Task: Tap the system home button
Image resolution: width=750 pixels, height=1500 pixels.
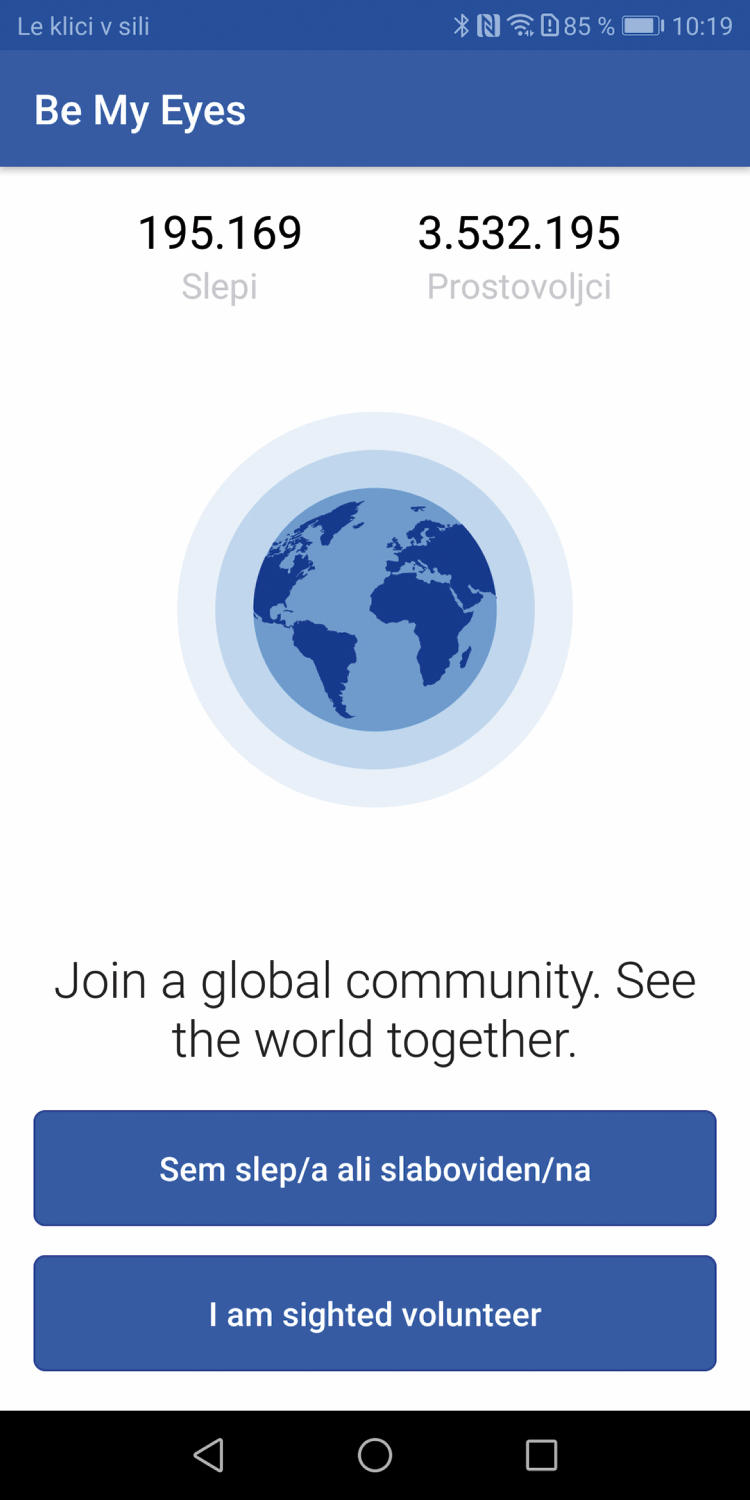Action: [x=375, y=1455]
